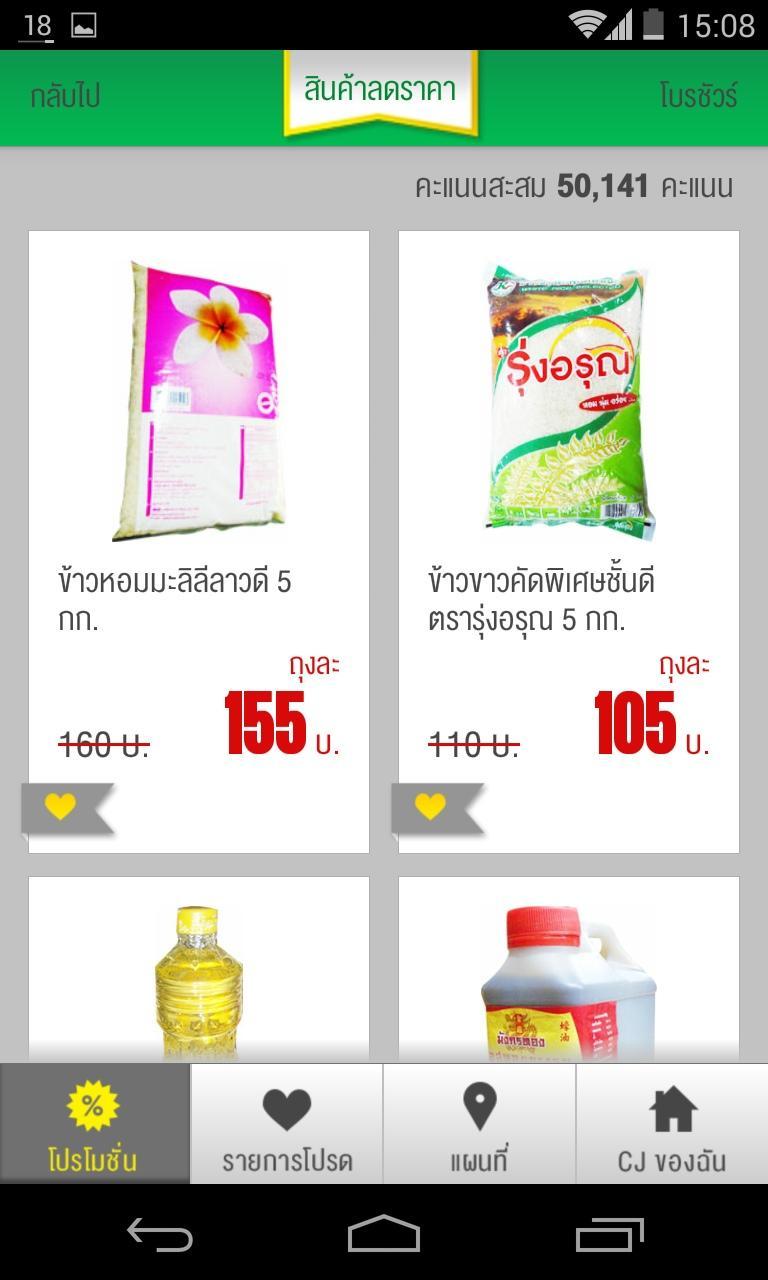The height and width of the screenshot is (1280, 768).
Task: Open ข้าวหอมมะลิลีลาวดี 5 กก. product card
Action: click(x=199, y=500)
